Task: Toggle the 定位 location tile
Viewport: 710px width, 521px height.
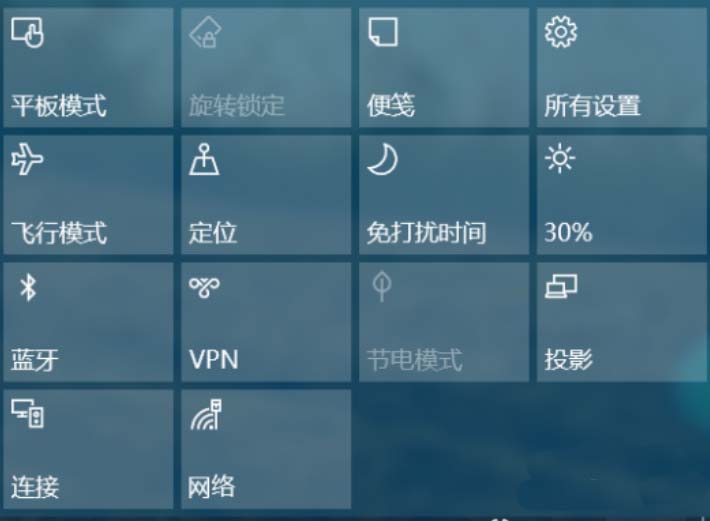Action: [x=266, y=196]
